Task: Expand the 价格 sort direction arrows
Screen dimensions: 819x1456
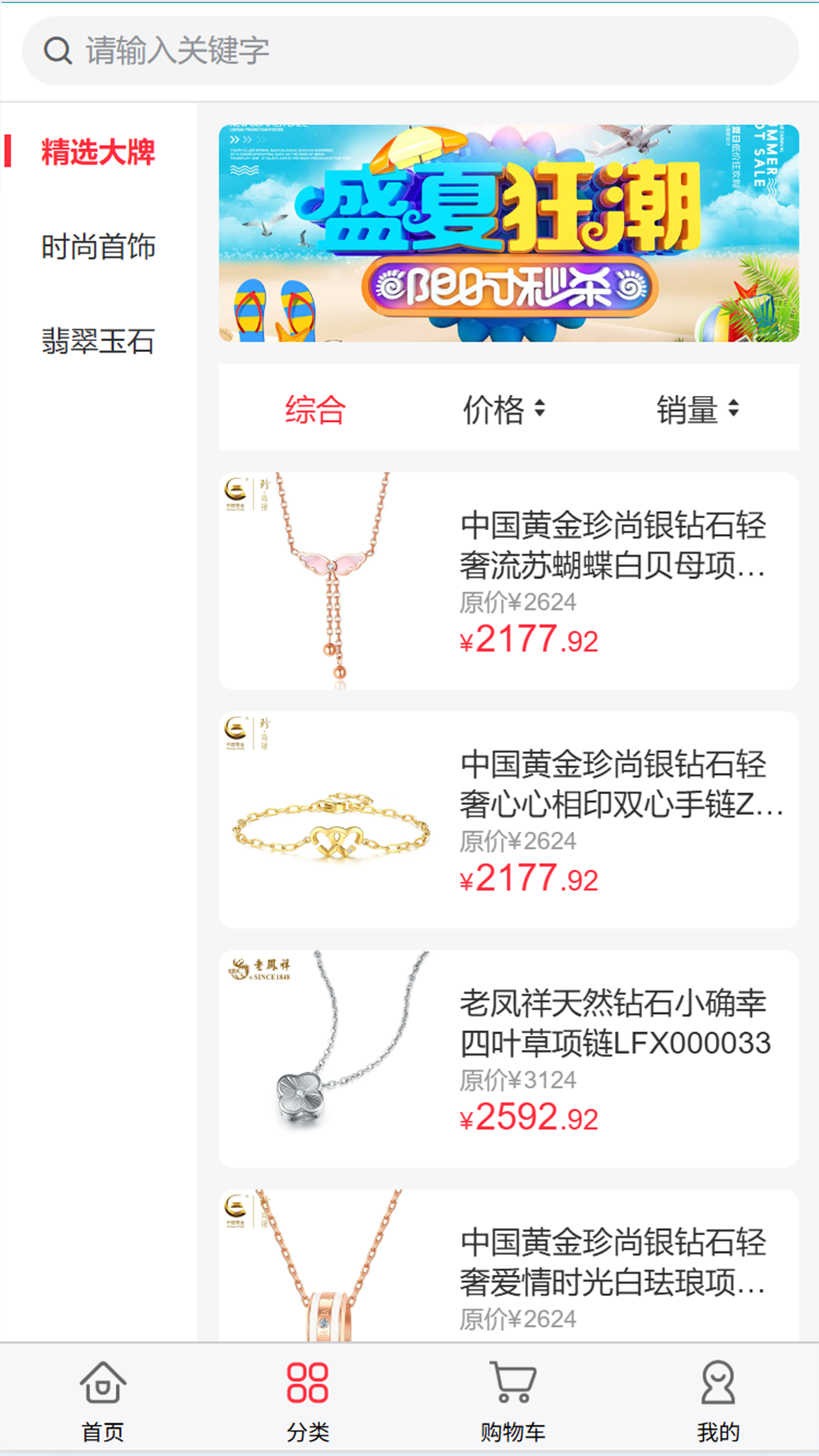Action: [541, 409]
